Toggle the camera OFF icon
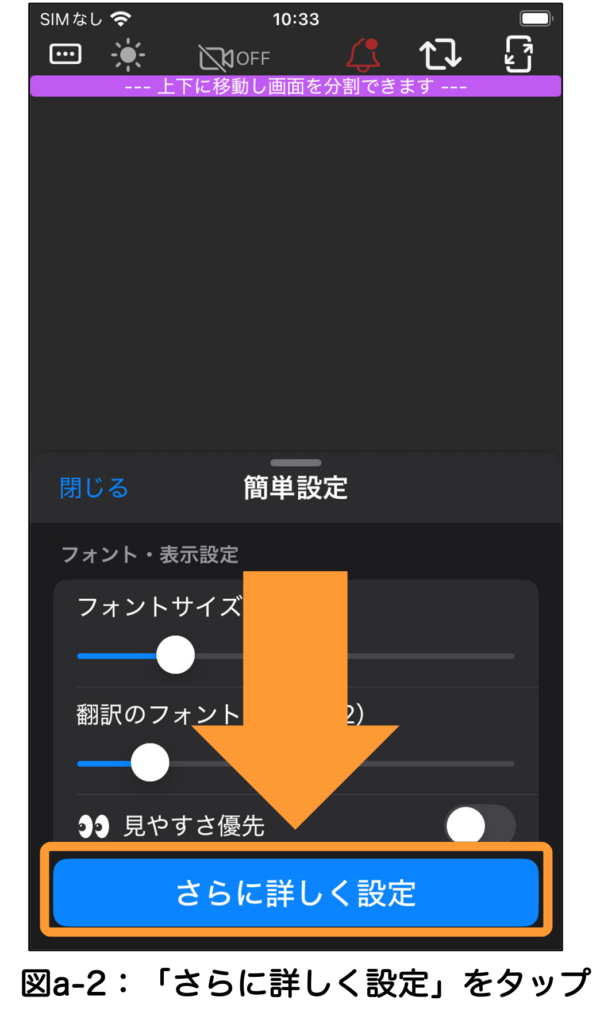Screen dimensions: 616x1024 (234, 58)
